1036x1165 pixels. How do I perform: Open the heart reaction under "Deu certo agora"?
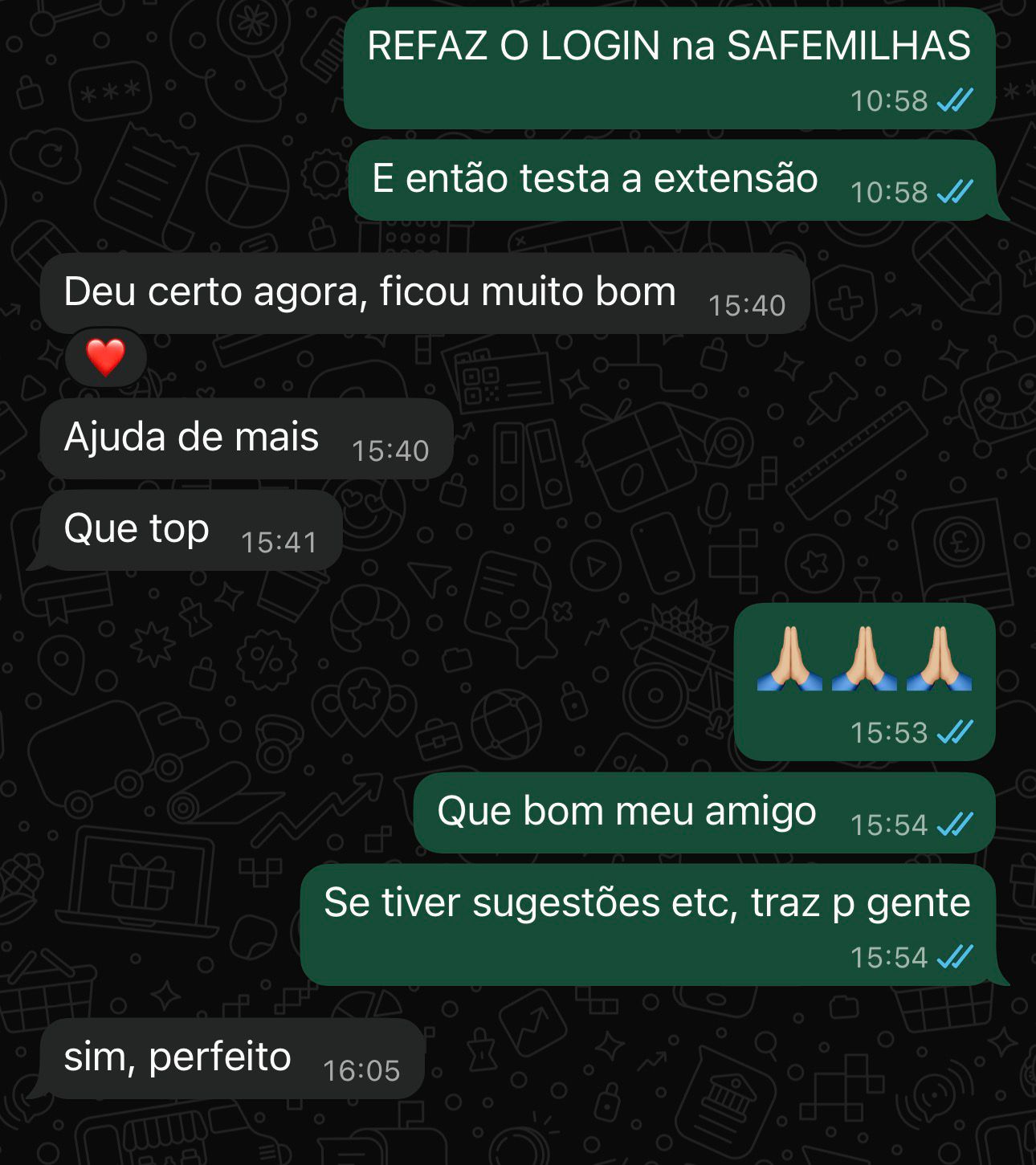pyautogui.click(x=106, y=357)
